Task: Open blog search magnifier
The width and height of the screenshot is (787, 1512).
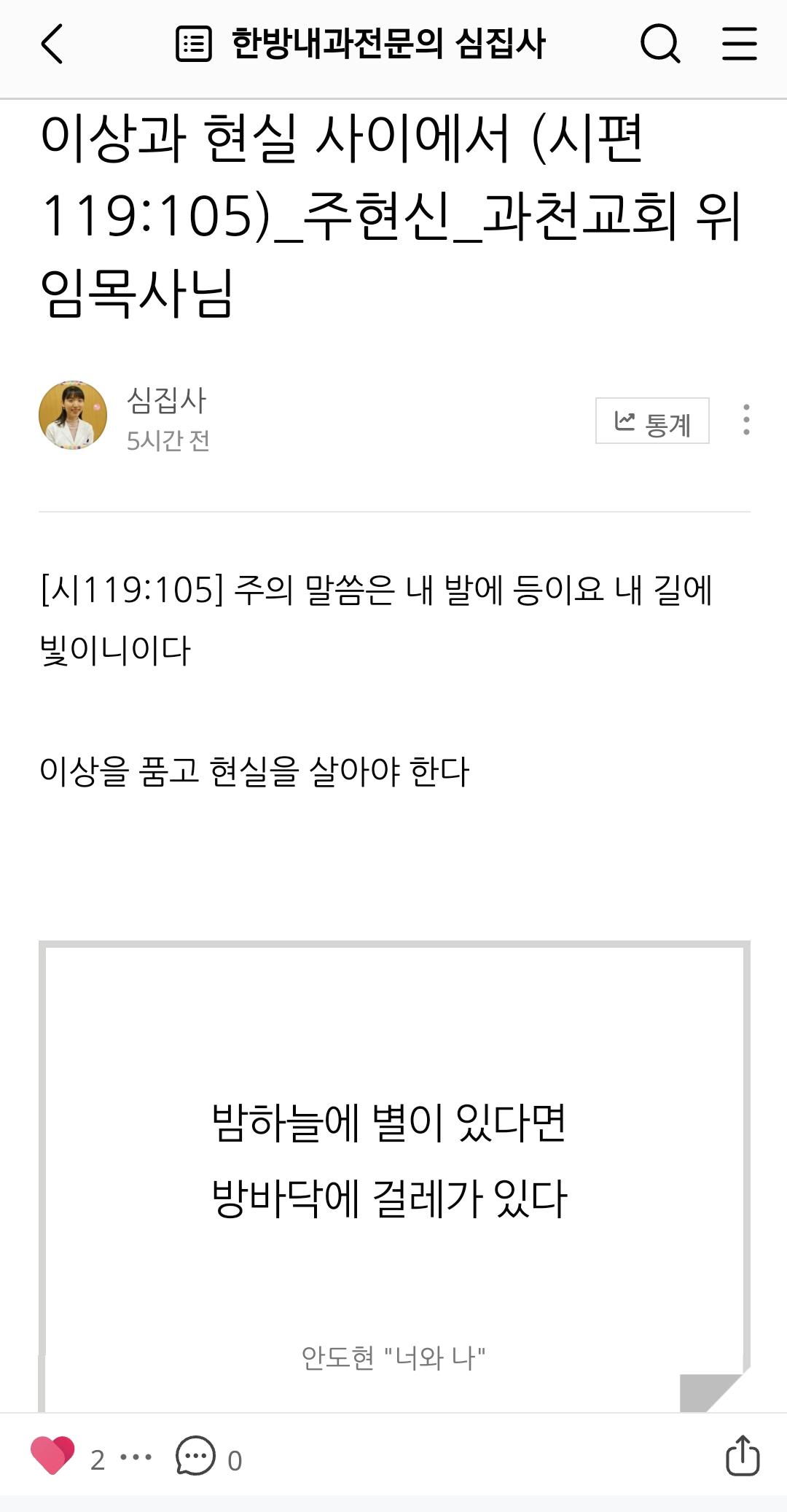Action: pos(660,44)
